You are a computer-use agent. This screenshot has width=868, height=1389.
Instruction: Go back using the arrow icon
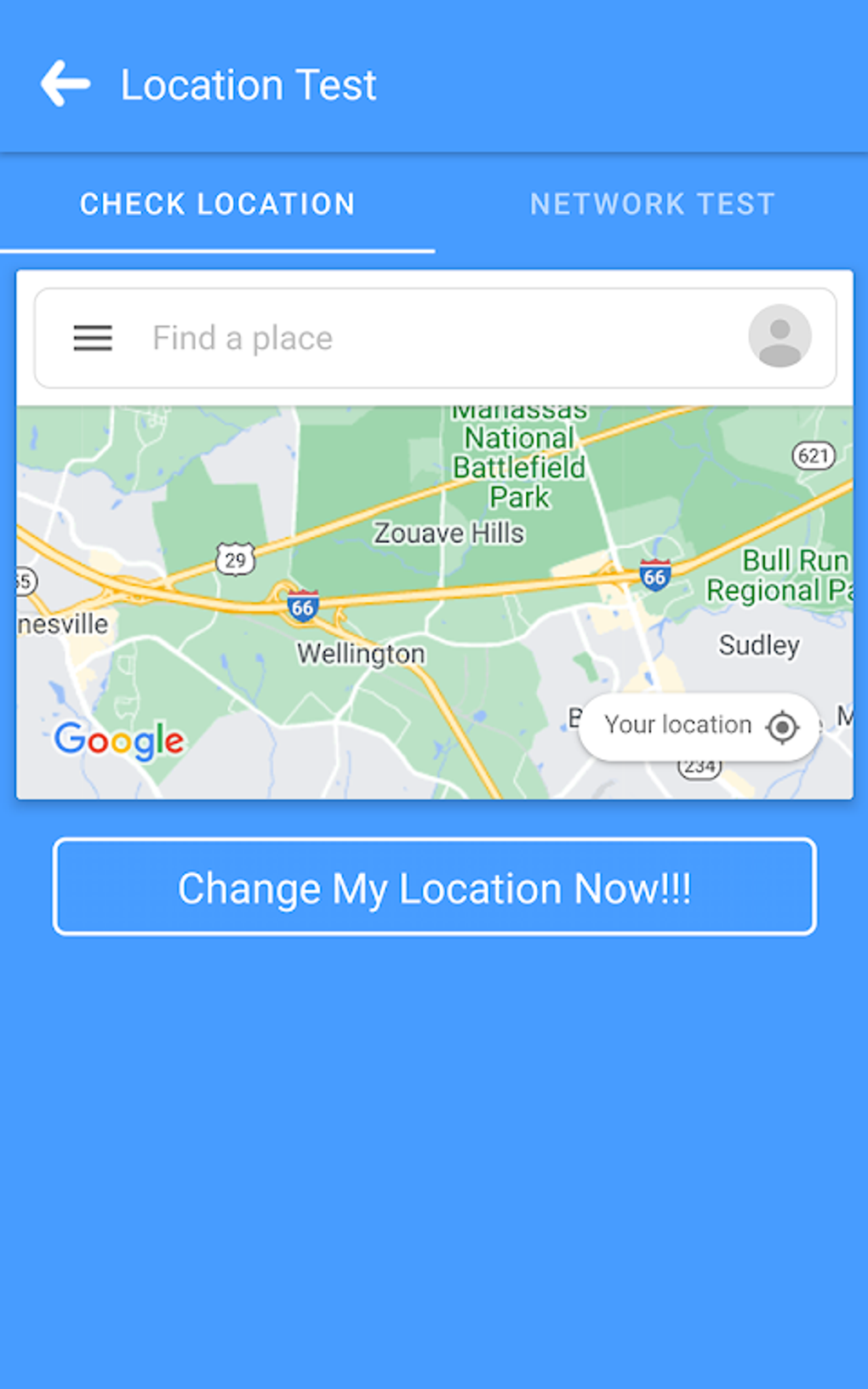[x=66, y=83]
